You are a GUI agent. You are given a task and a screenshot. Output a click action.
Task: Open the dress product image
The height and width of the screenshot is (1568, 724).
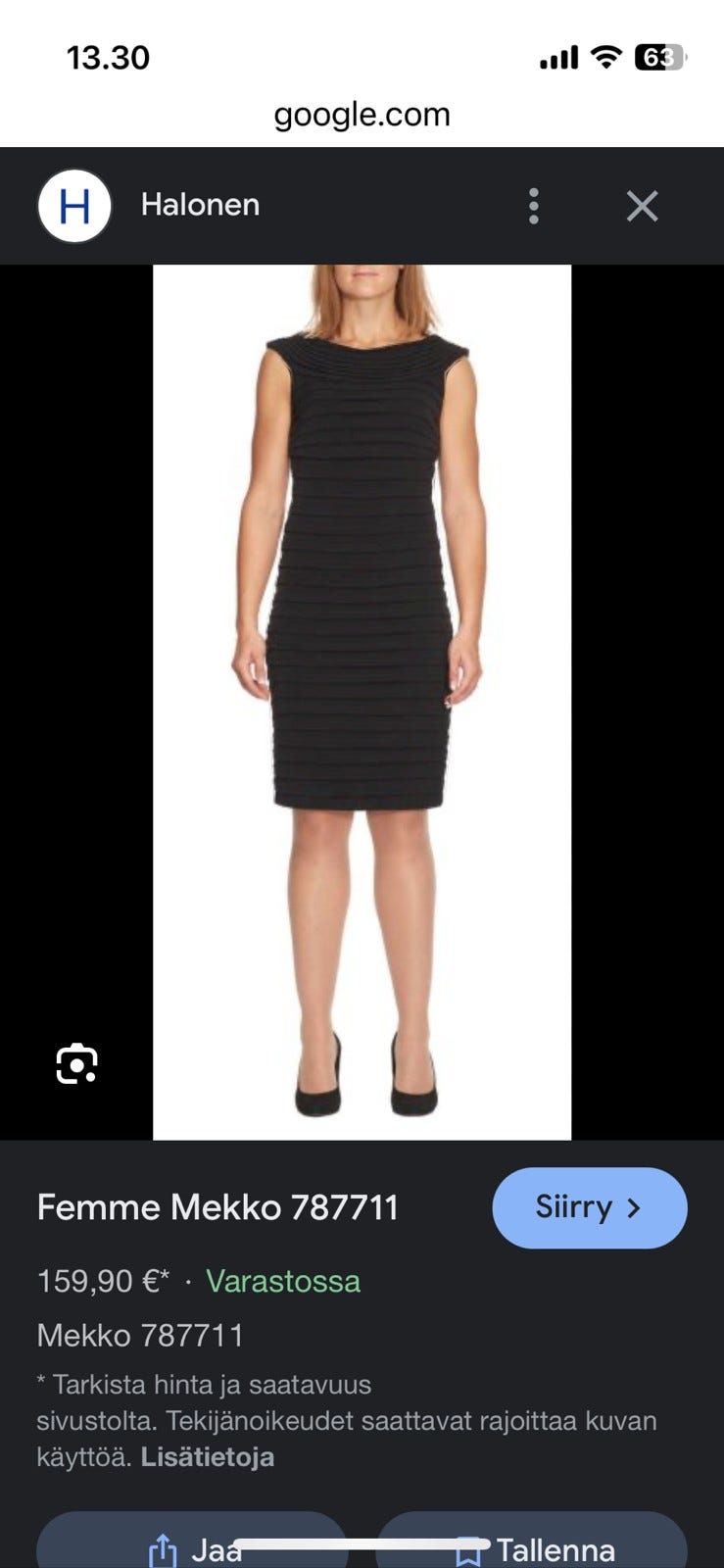tap(362, 702)
